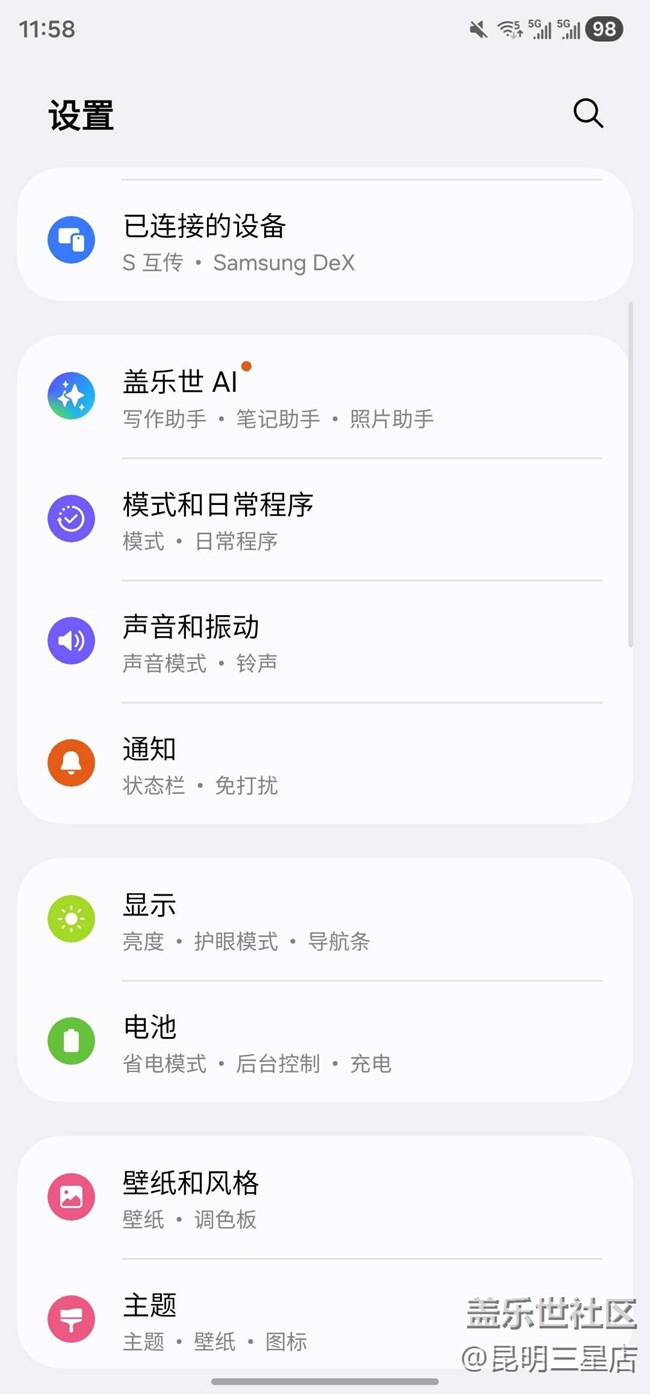This screenshot has width=650, height=1394.
Task: Go to 模式和日常程序
Action: (324, 519)
